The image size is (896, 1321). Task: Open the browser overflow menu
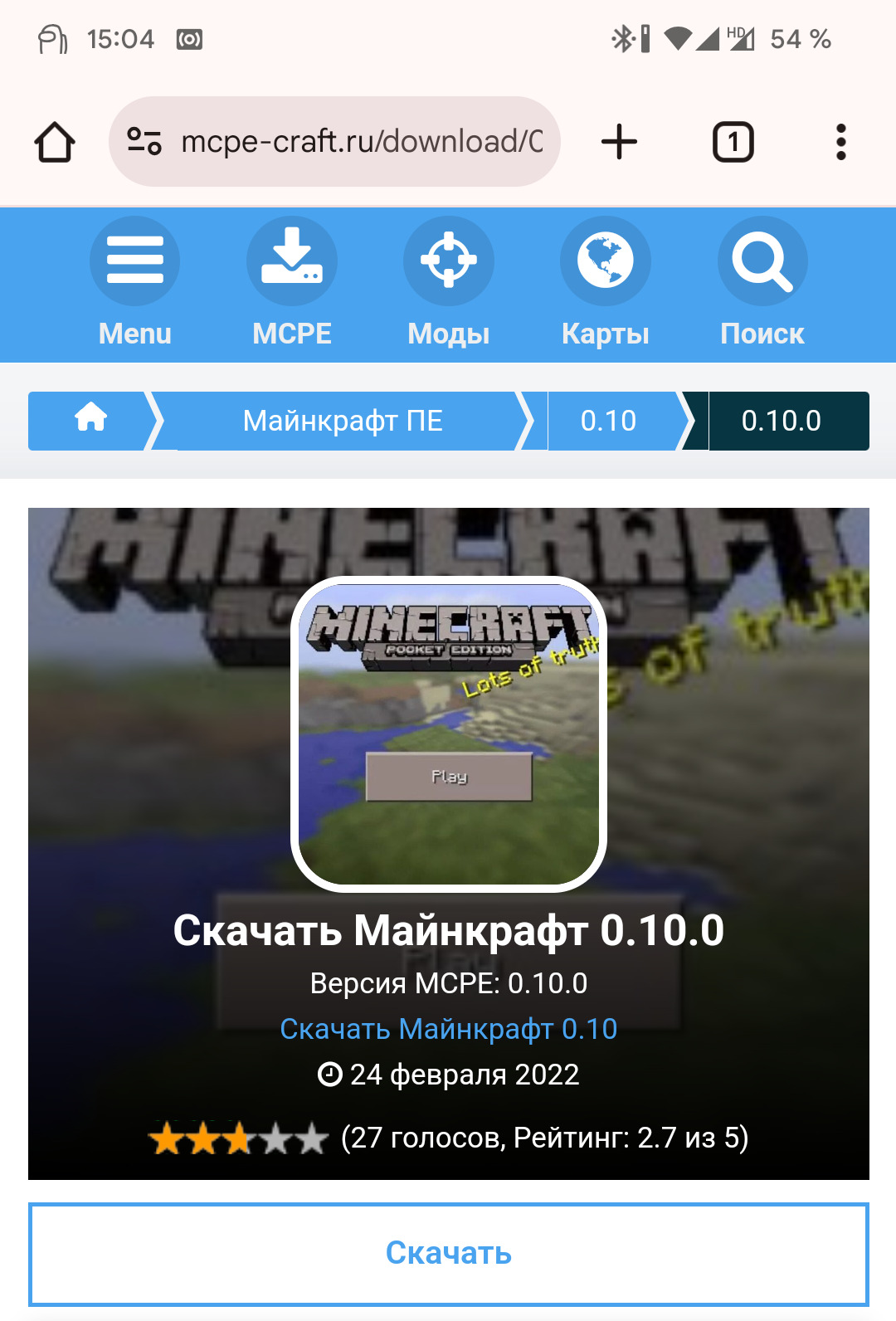[x=840, y=142]
